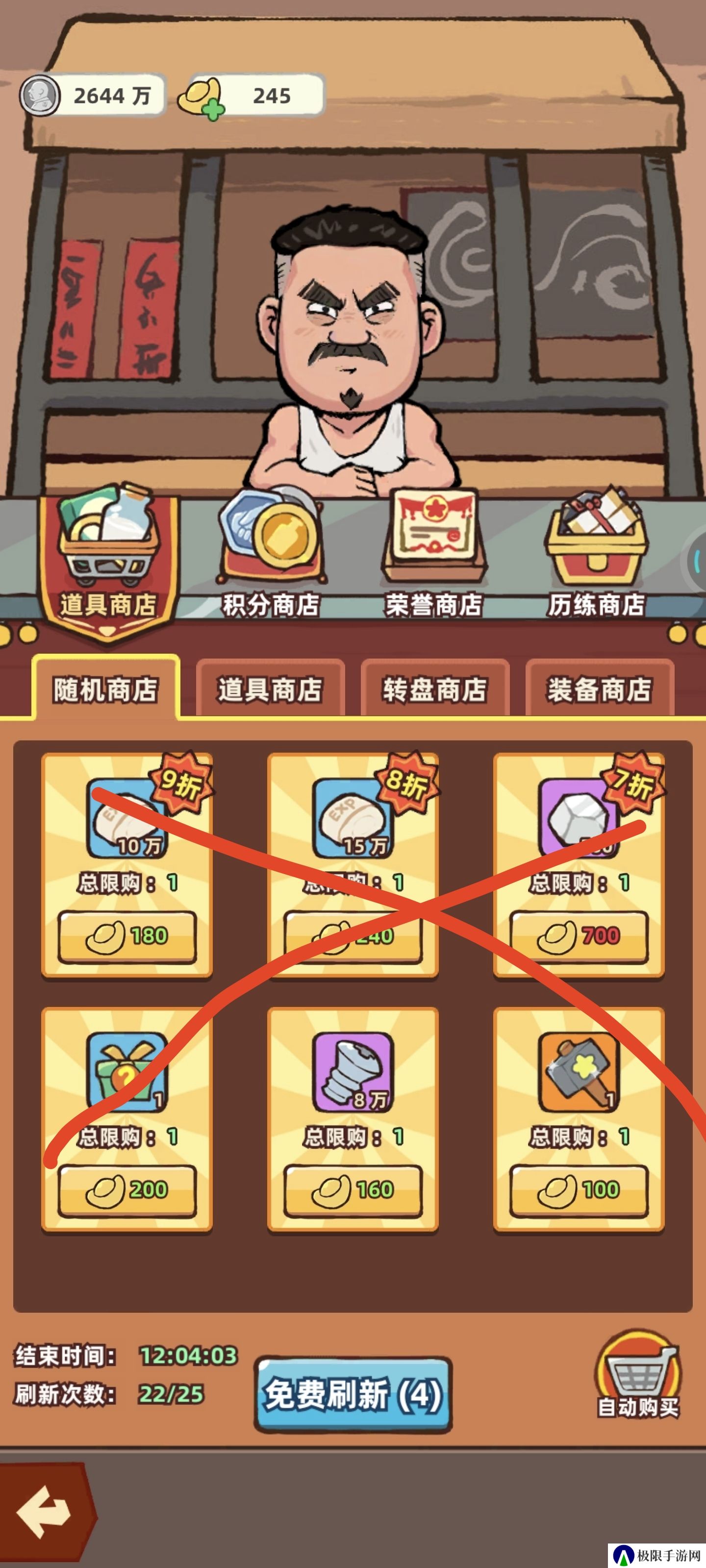Switch to 随机商店 tab

tap(105, 689)
